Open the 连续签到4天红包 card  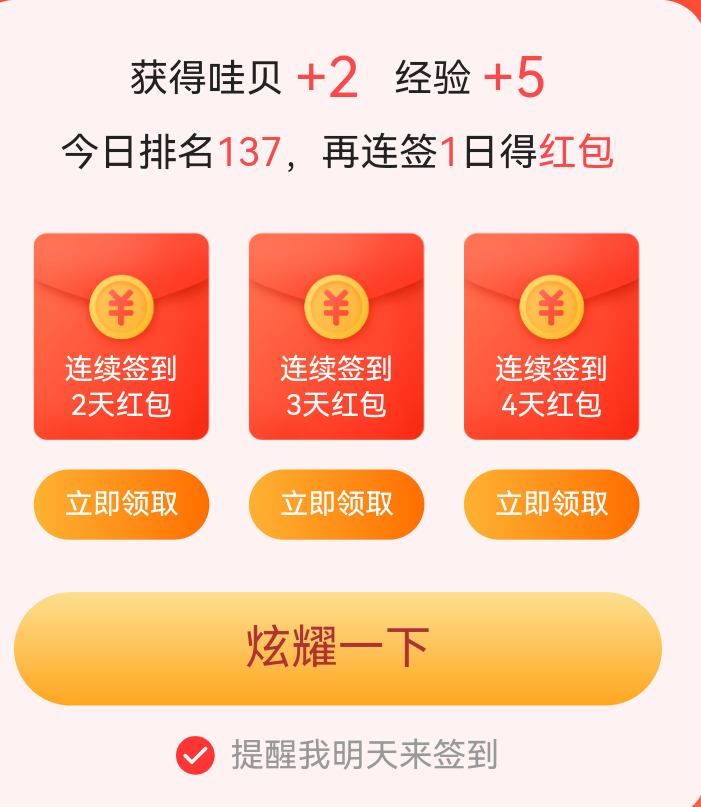[551, 336]
